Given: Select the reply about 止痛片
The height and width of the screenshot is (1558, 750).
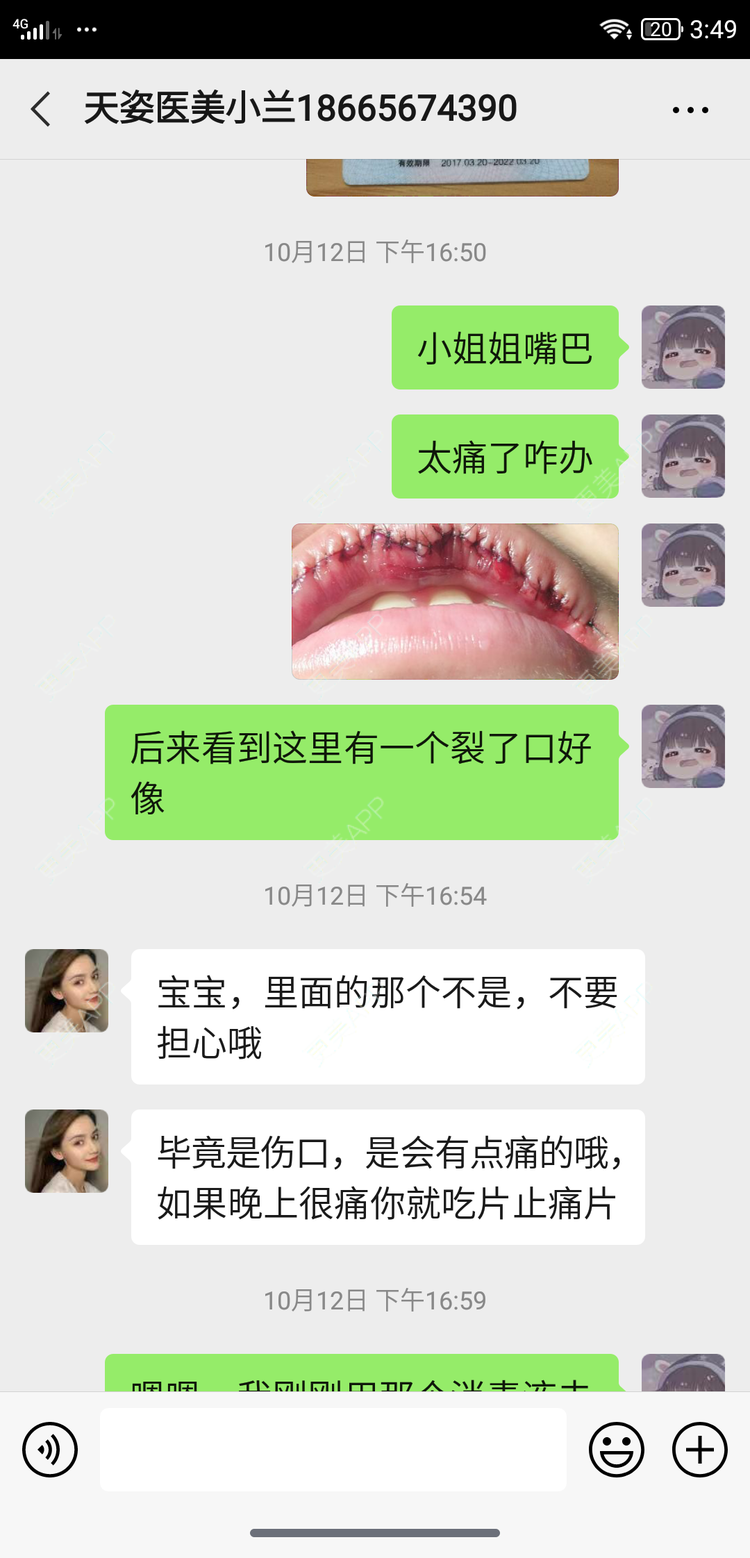Looking at the screenshot, I should [388, 1177].
